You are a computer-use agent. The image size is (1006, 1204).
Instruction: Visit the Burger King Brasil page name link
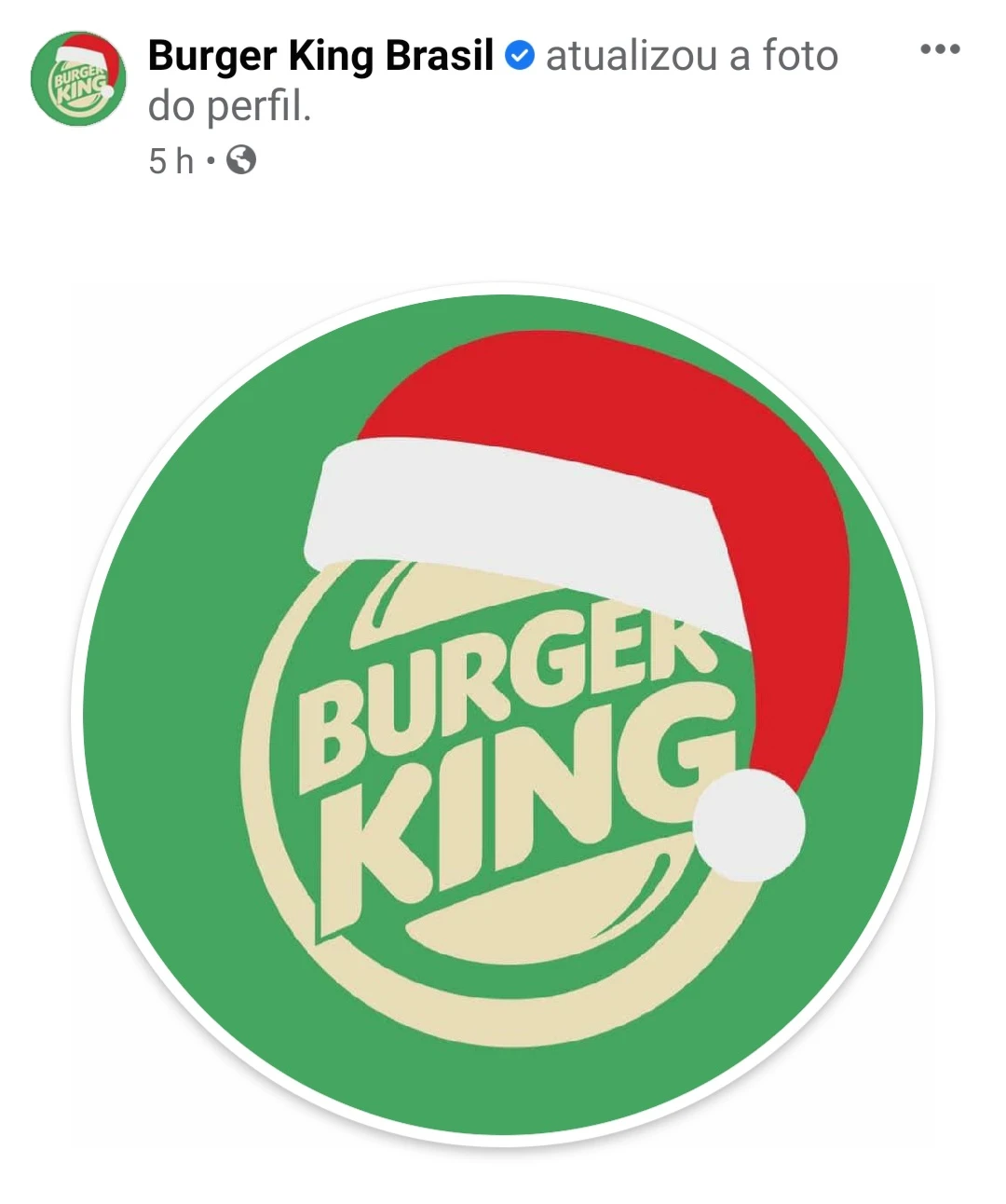coord(320,56)
